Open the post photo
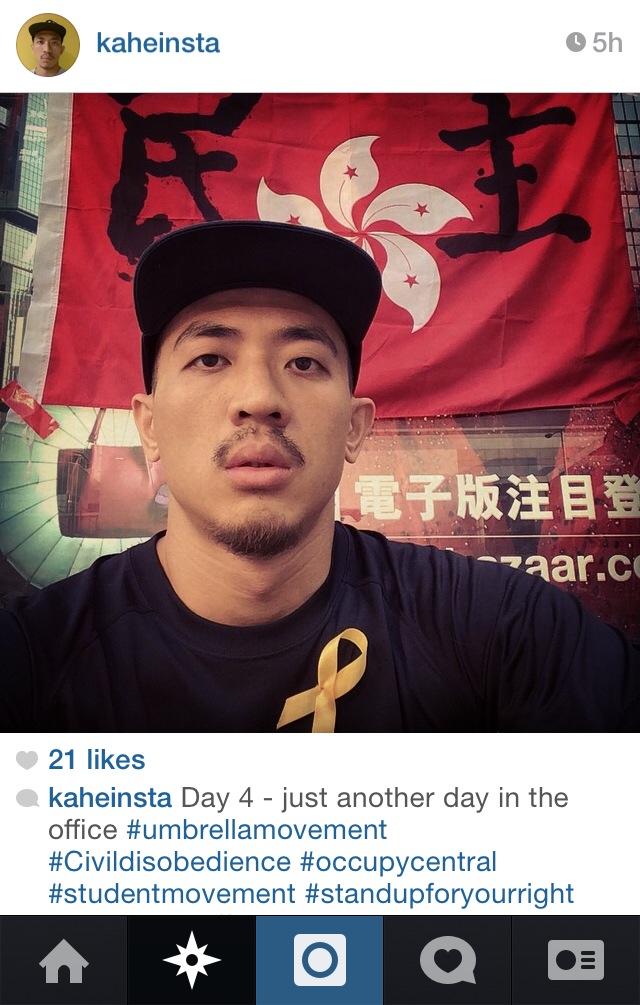This screenshot has width=640, height=1005. [x=320, y=412]
